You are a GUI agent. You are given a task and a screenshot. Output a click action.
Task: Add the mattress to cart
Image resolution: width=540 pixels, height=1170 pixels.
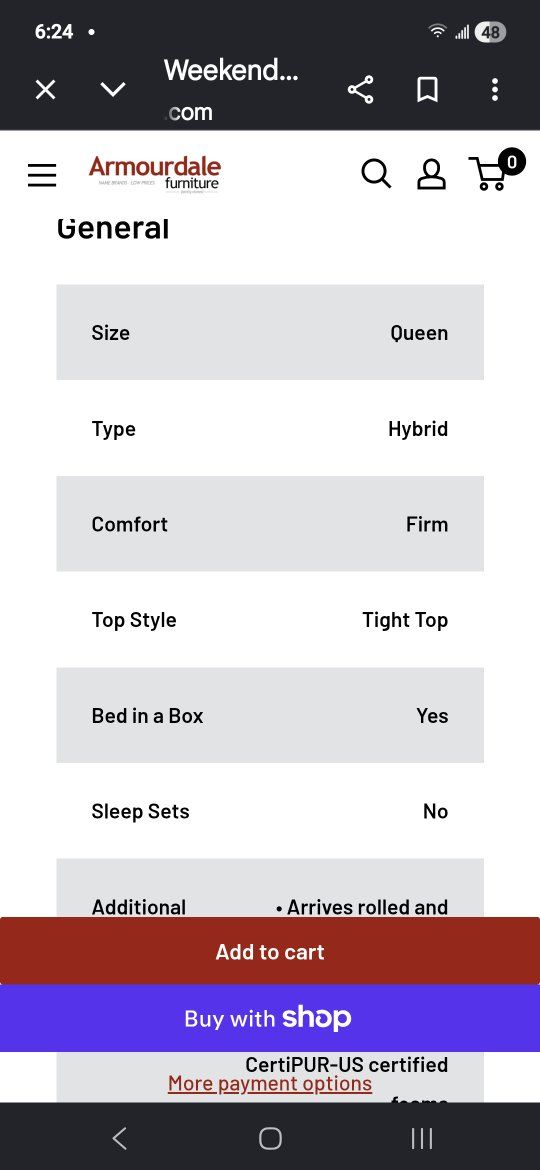(x=270, y=951)
